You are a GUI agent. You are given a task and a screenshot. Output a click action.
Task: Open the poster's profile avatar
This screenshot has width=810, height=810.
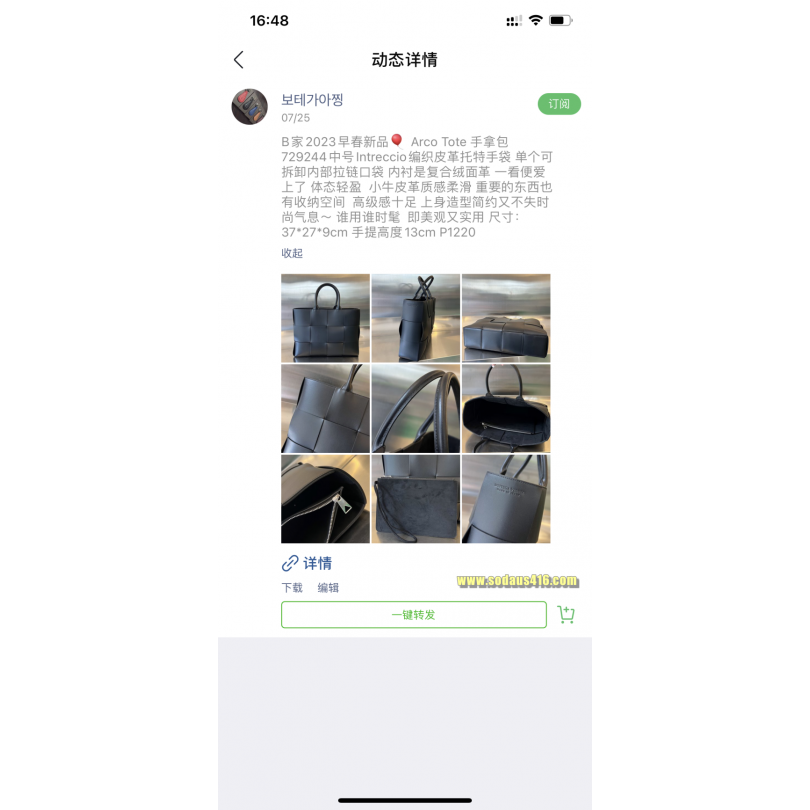[x=250, y=106]
